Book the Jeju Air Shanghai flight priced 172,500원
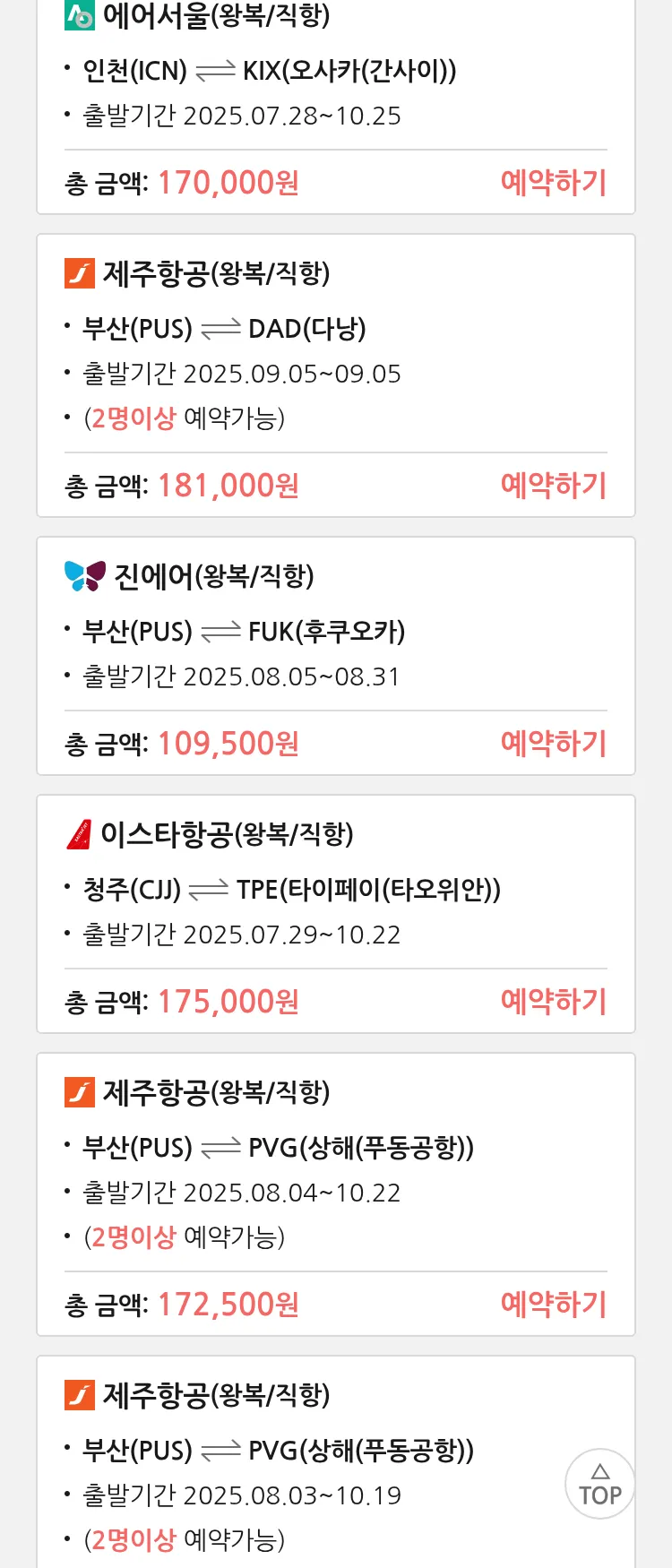Image resolution: width=672 pixels, height=1568 pixels. tap(553, 1305)
